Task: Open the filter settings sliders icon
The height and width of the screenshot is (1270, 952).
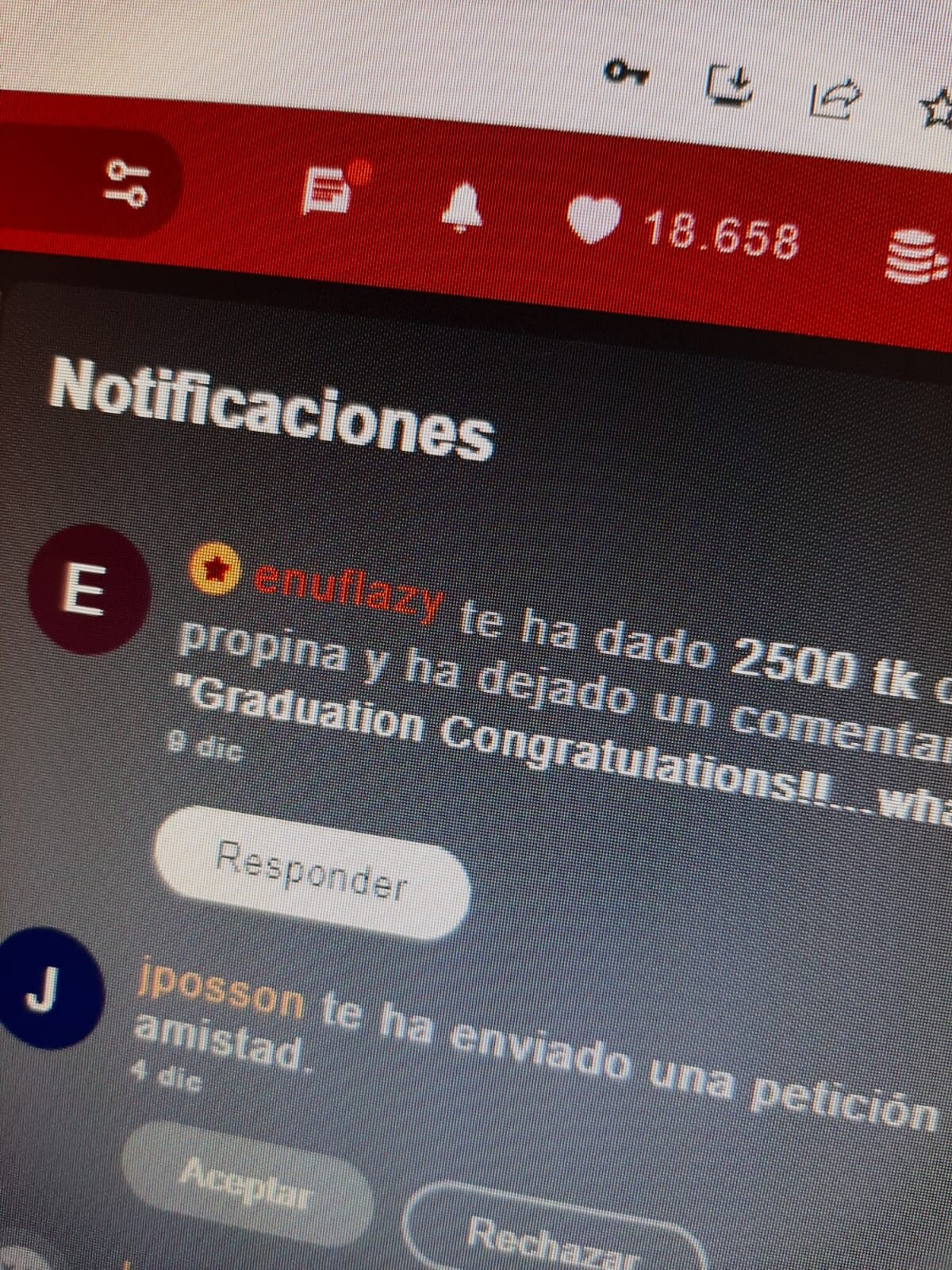Action: click(125, 183)
